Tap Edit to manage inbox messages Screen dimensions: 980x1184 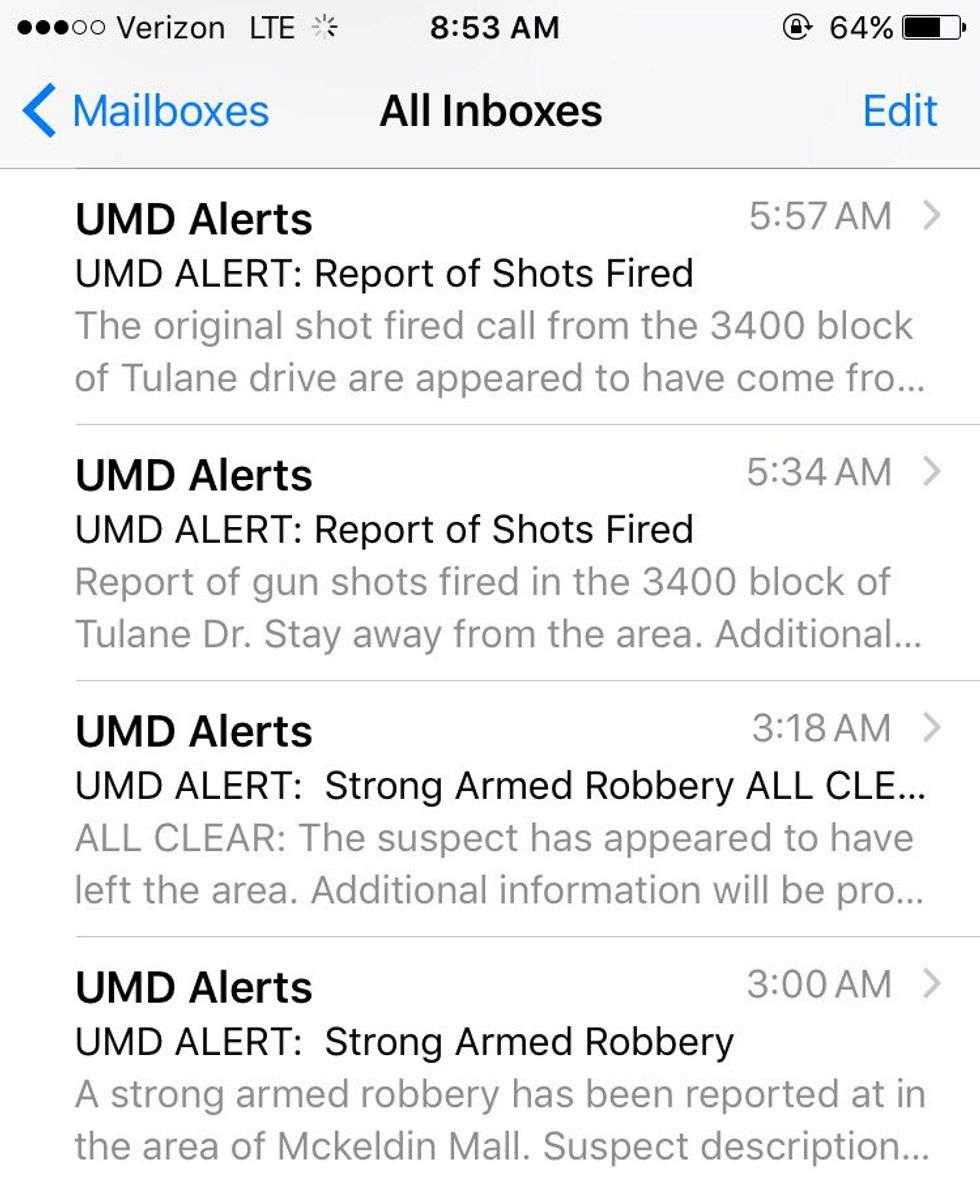click(900, 110)
